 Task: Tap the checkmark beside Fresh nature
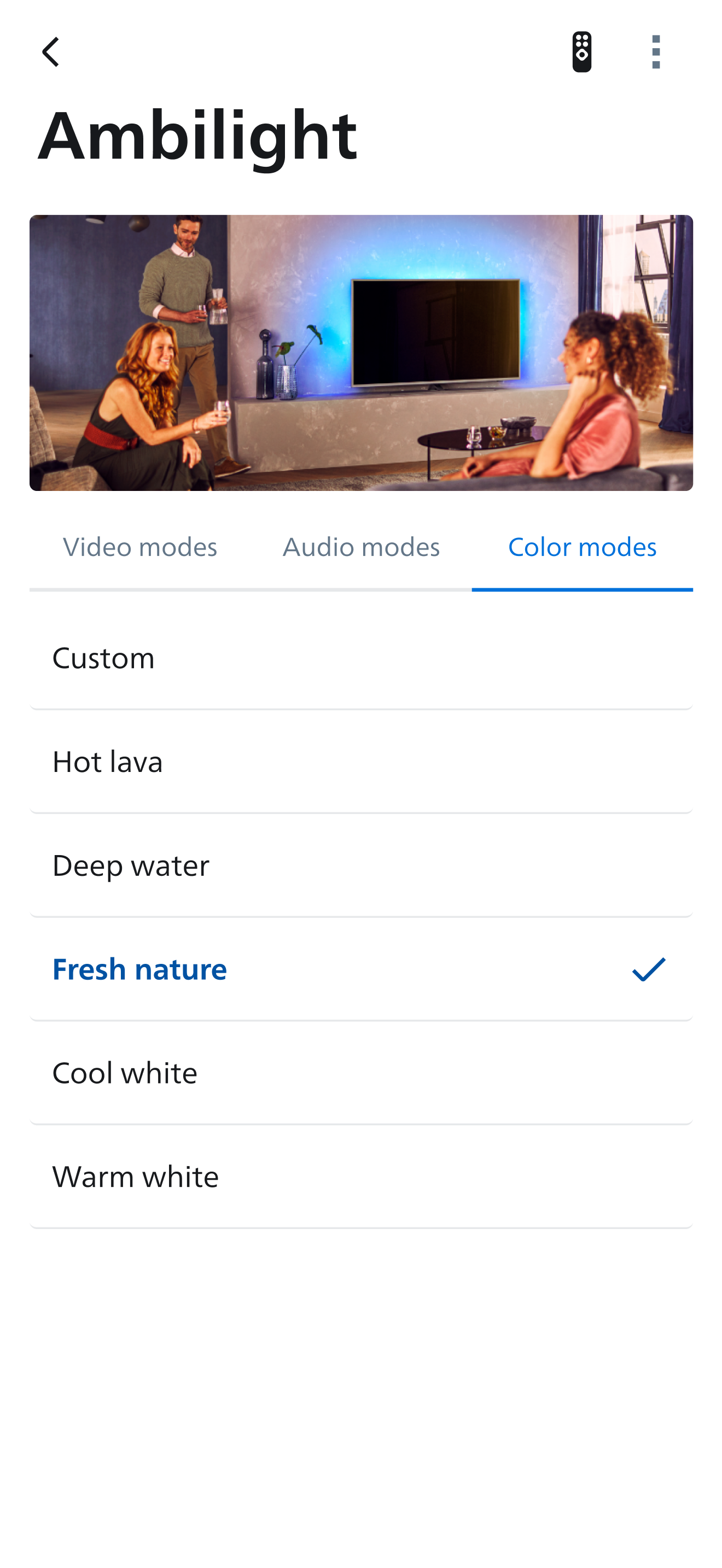[x=648, y=969]
